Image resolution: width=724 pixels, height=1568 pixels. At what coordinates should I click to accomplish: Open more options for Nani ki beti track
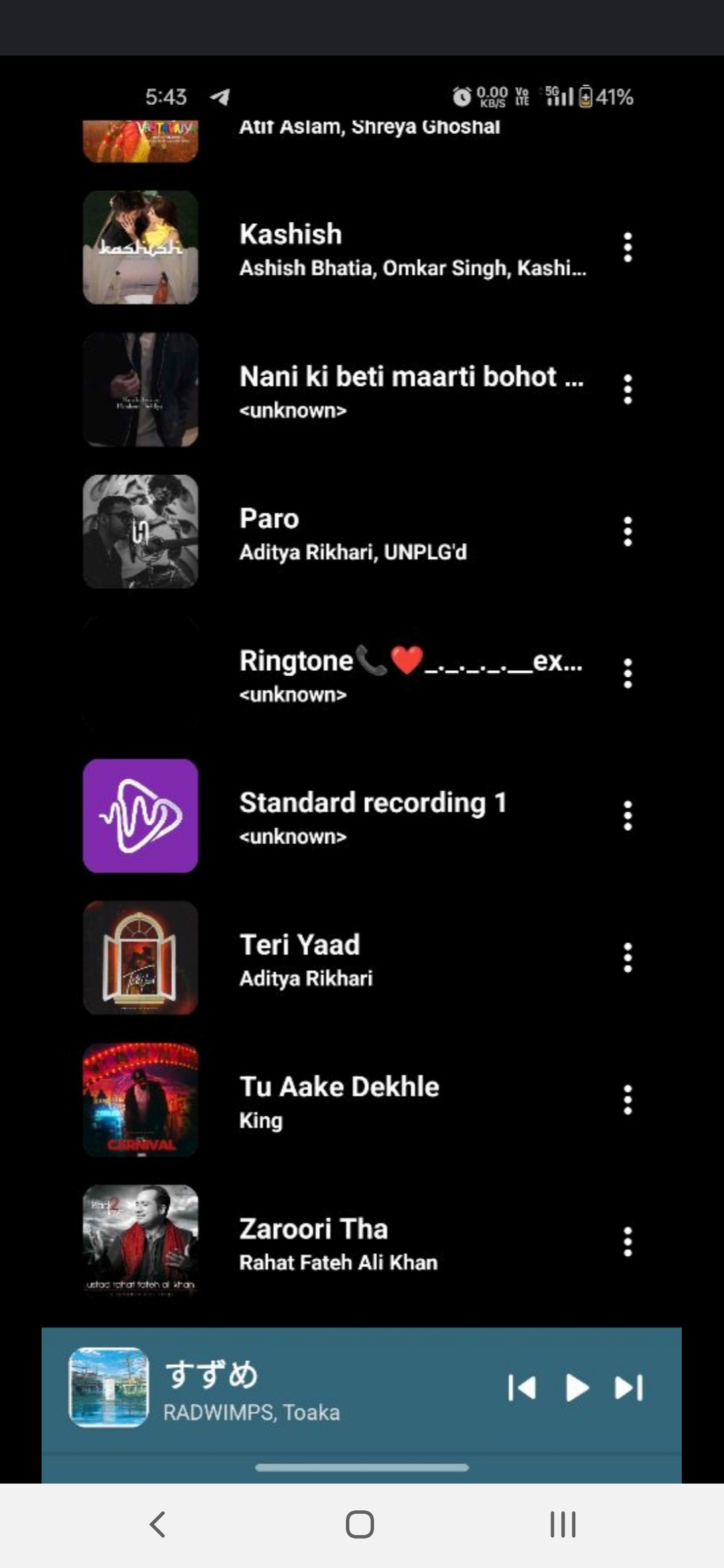(627, 390)
